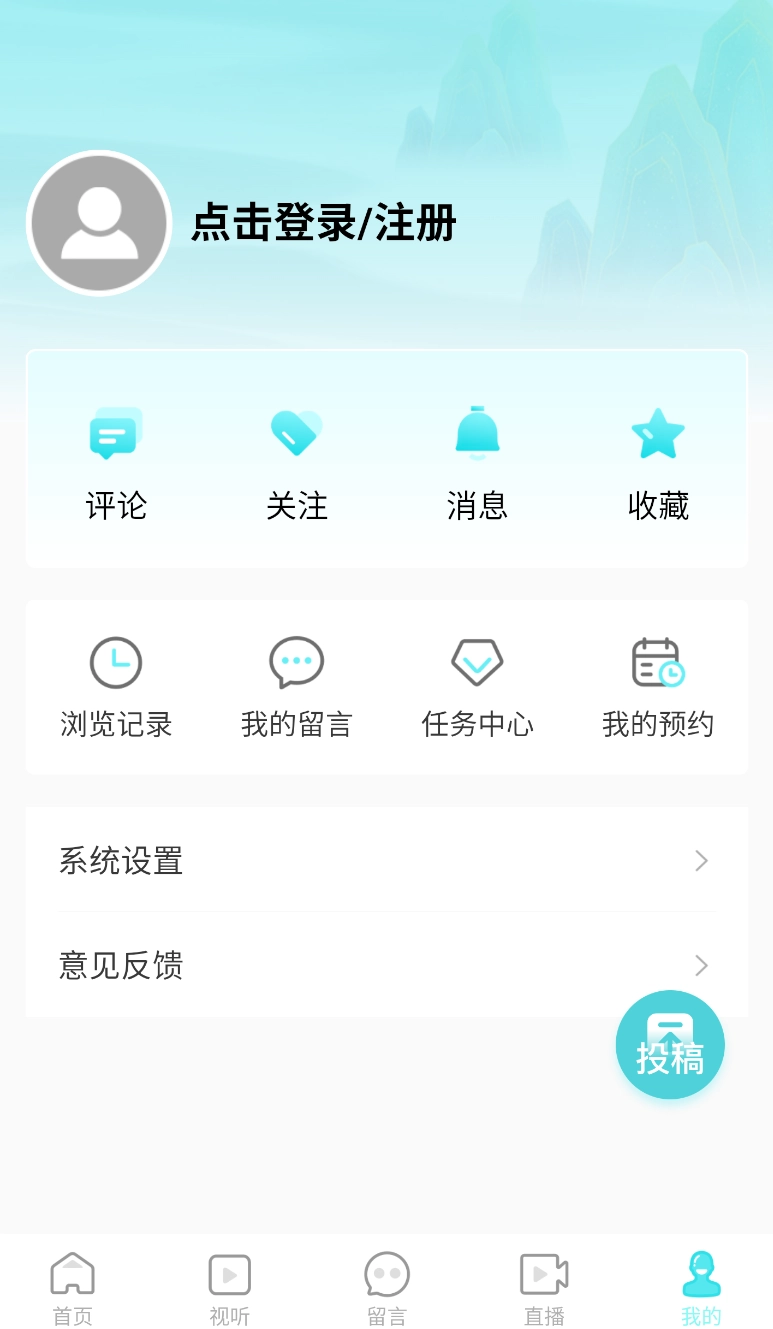Open 收藏 favorites
773x1329 pixels.
click(x=658, y=462)
